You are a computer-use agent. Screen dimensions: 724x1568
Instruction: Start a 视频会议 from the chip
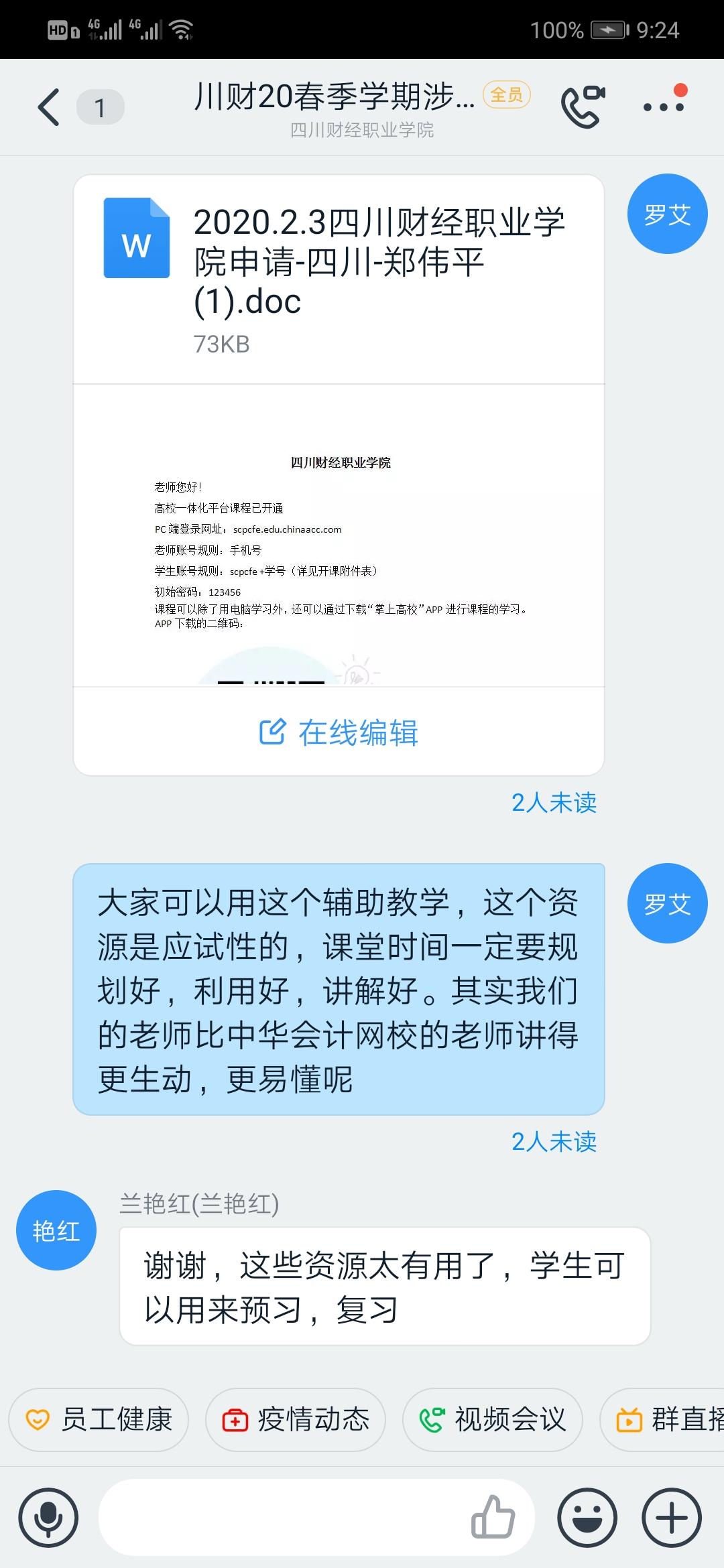click(x=493, y=1419)
